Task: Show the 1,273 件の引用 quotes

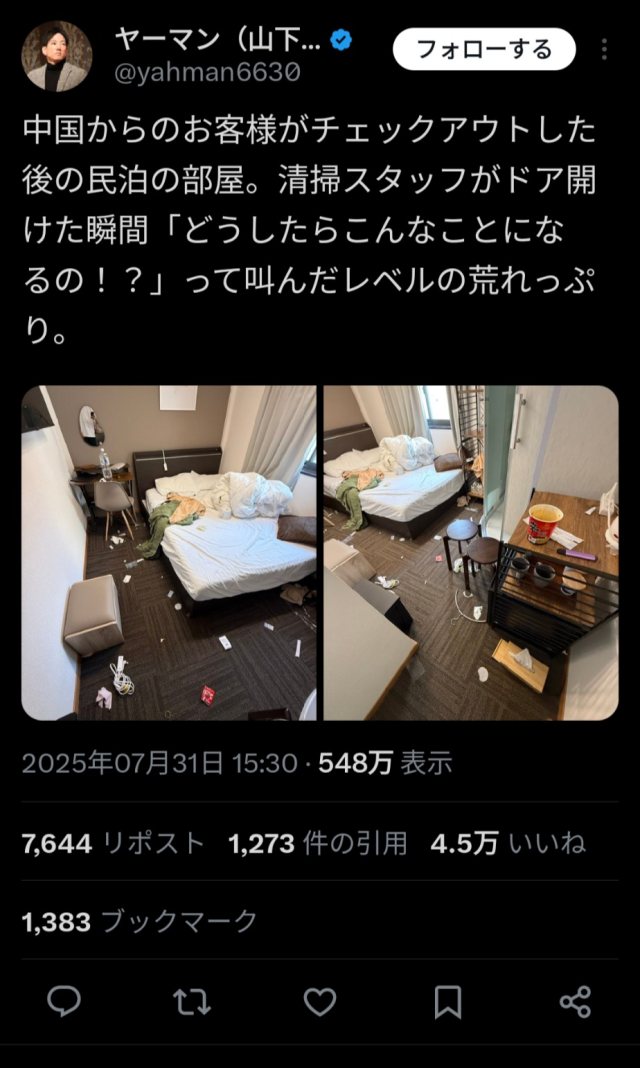Action: pyautogui.click(x=318, y=845)
